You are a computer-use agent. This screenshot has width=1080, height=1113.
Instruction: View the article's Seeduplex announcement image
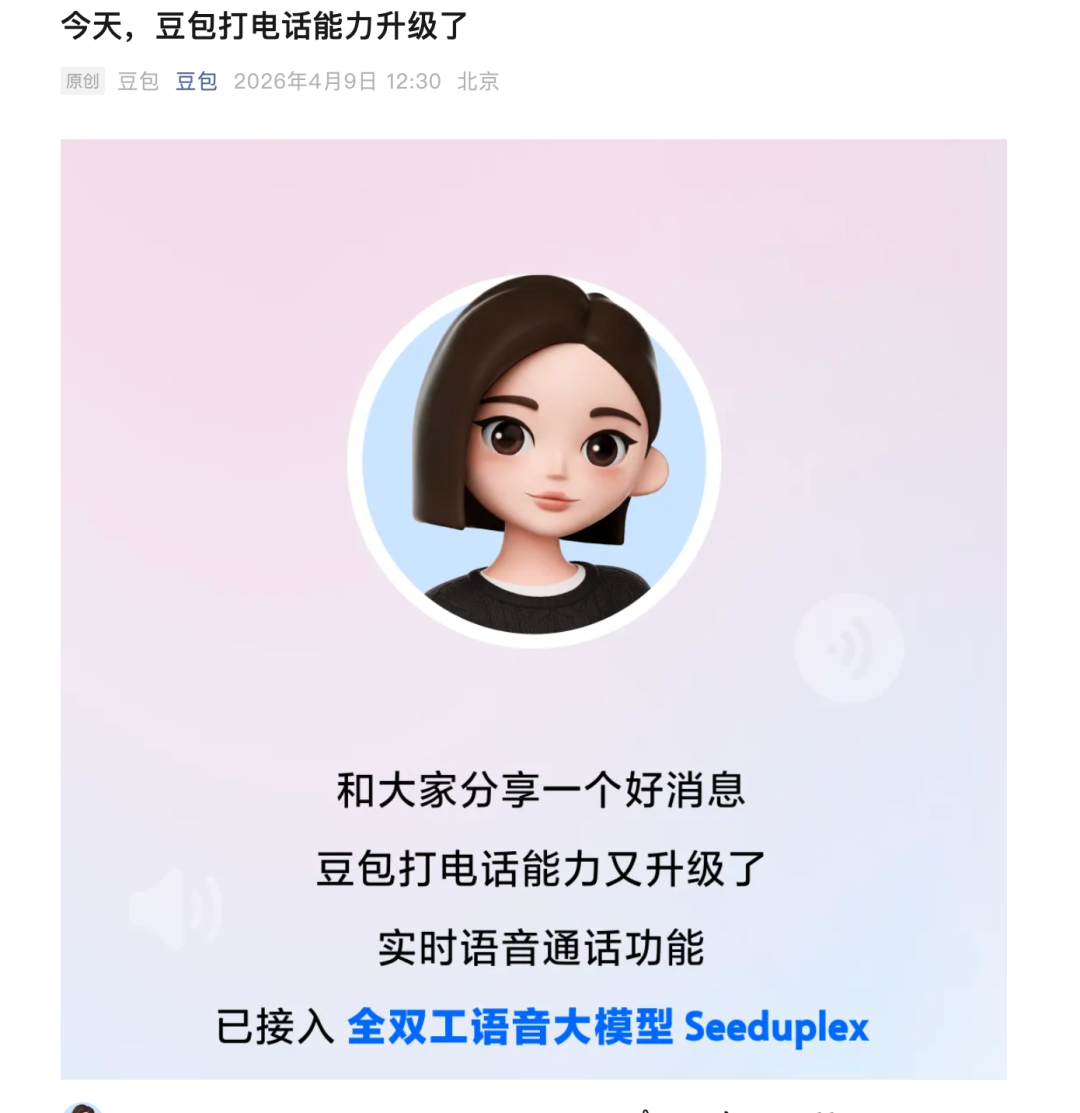point(533,608)
